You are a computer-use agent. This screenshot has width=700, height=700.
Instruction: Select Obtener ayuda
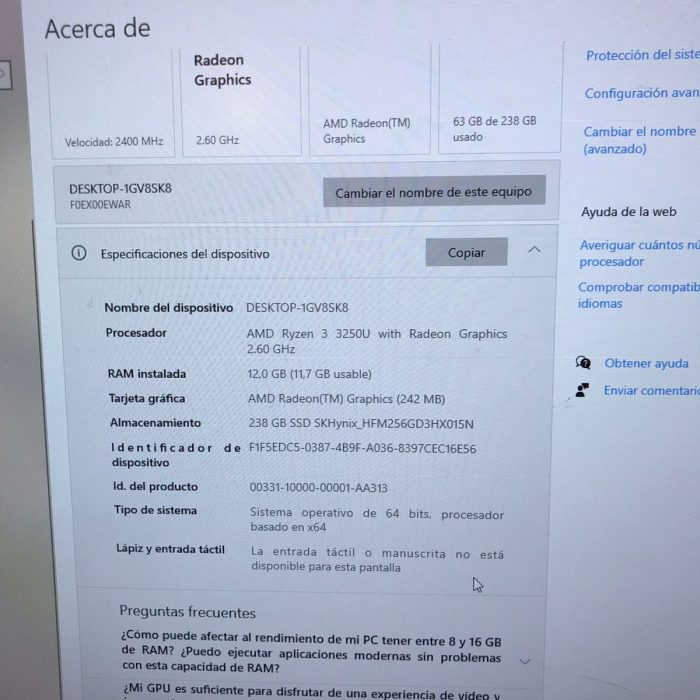(646, 364)
